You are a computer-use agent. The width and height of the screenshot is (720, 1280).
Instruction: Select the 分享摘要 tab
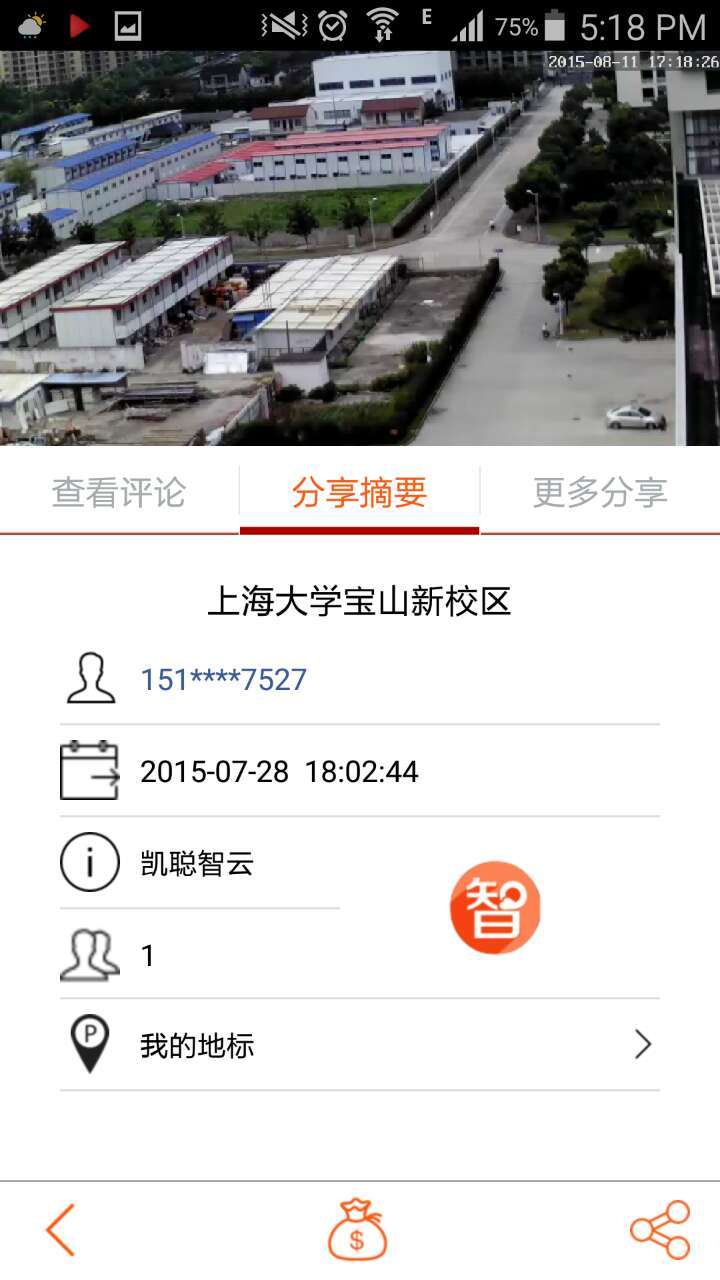360,492
